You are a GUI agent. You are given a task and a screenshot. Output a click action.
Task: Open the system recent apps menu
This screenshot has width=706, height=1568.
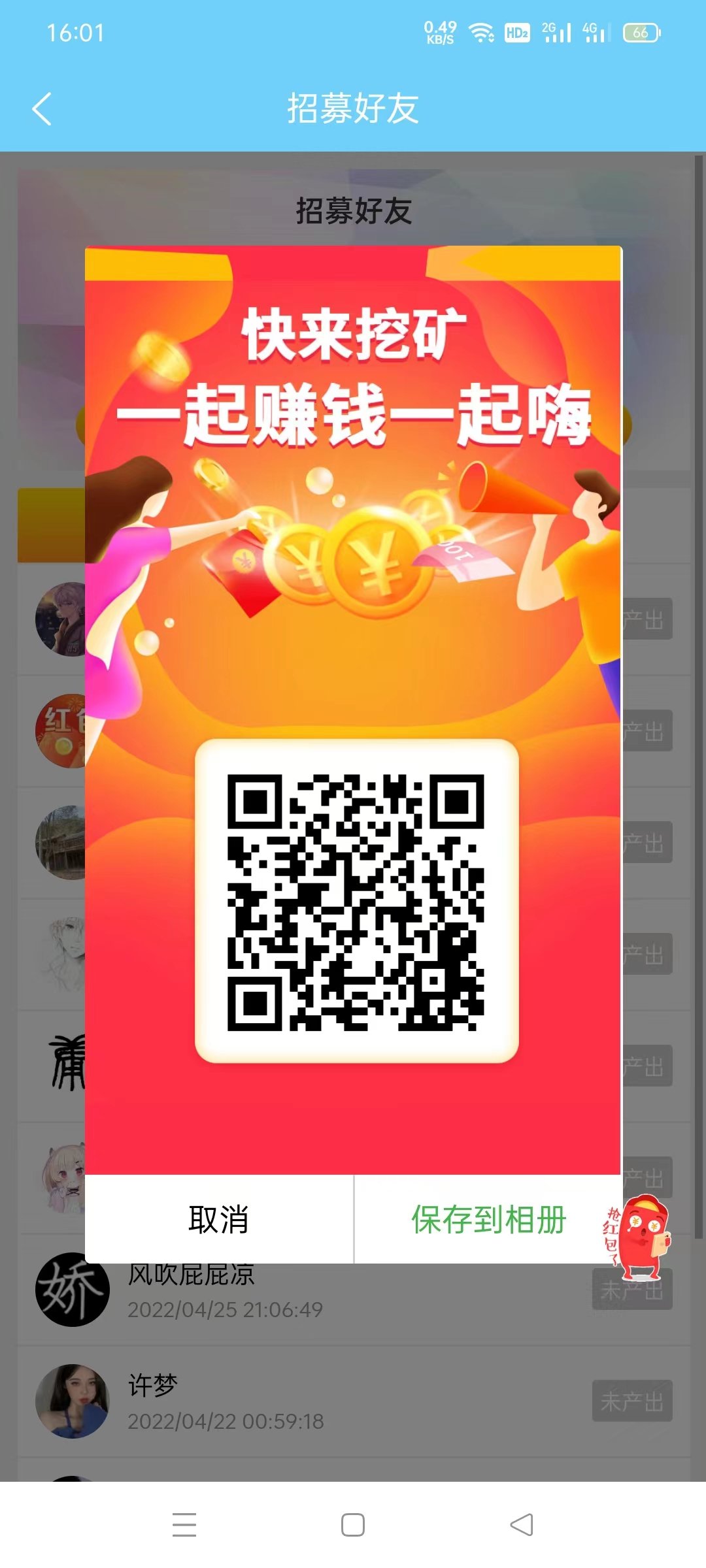(184, 1524)
